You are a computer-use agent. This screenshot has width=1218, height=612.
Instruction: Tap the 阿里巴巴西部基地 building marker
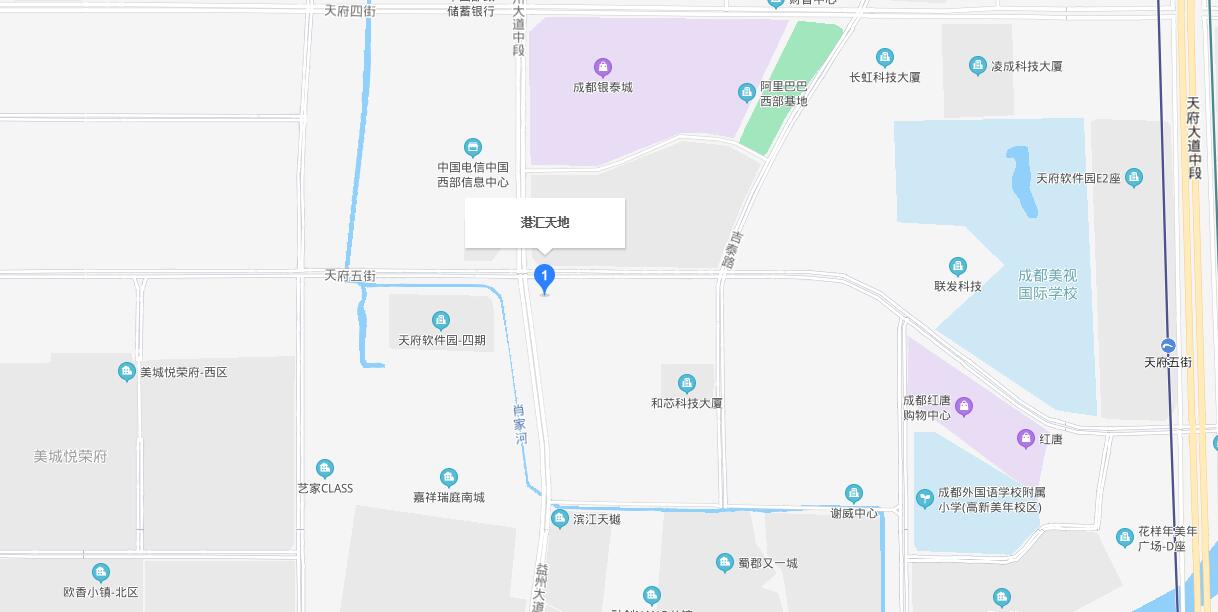746,93
